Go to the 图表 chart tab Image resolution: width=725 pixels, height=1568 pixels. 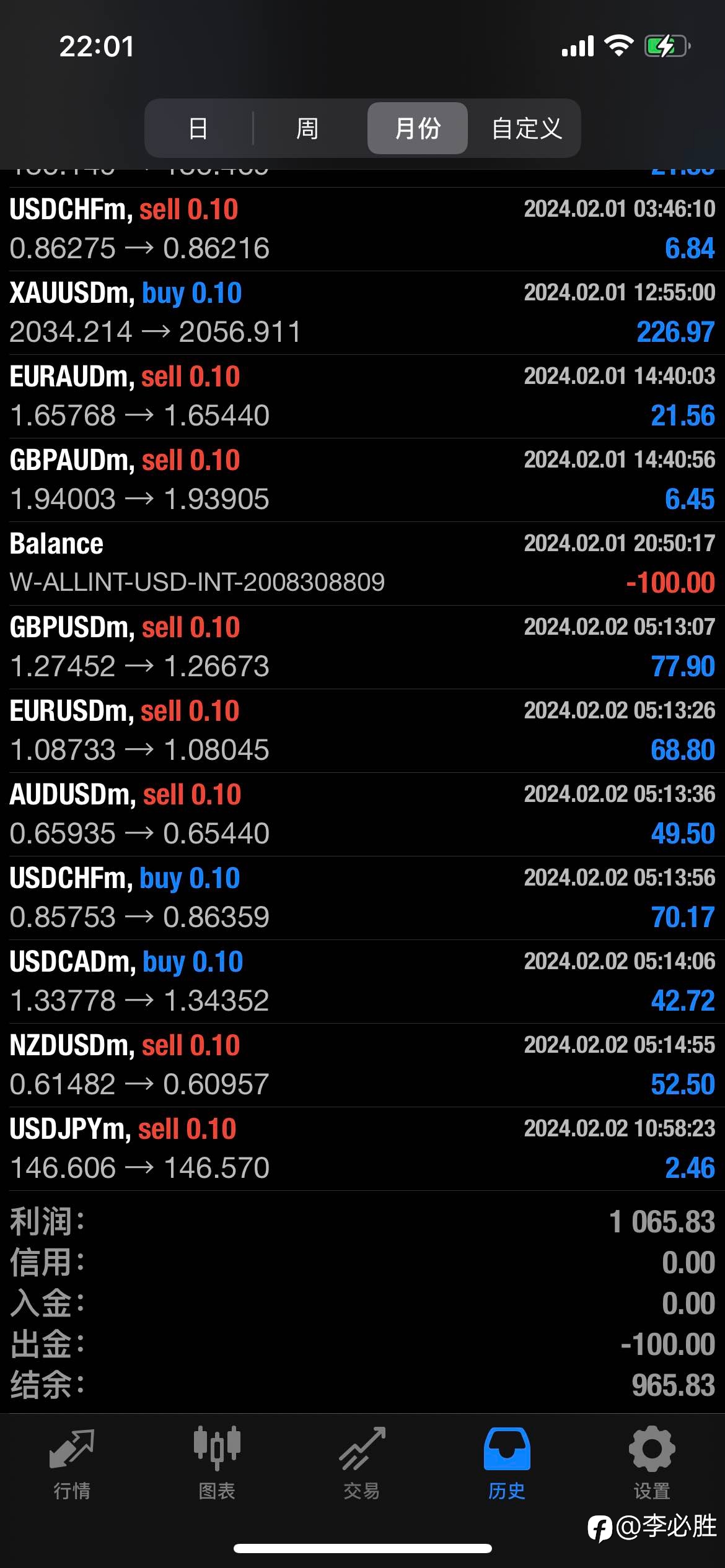pos(217,1464)
